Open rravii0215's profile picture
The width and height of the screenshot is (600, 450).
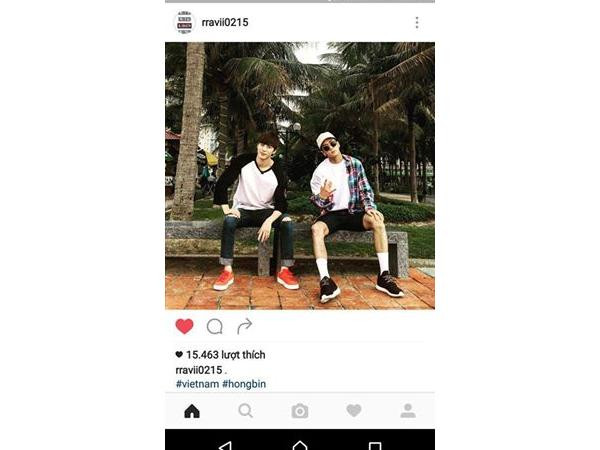tap(184, 22)
